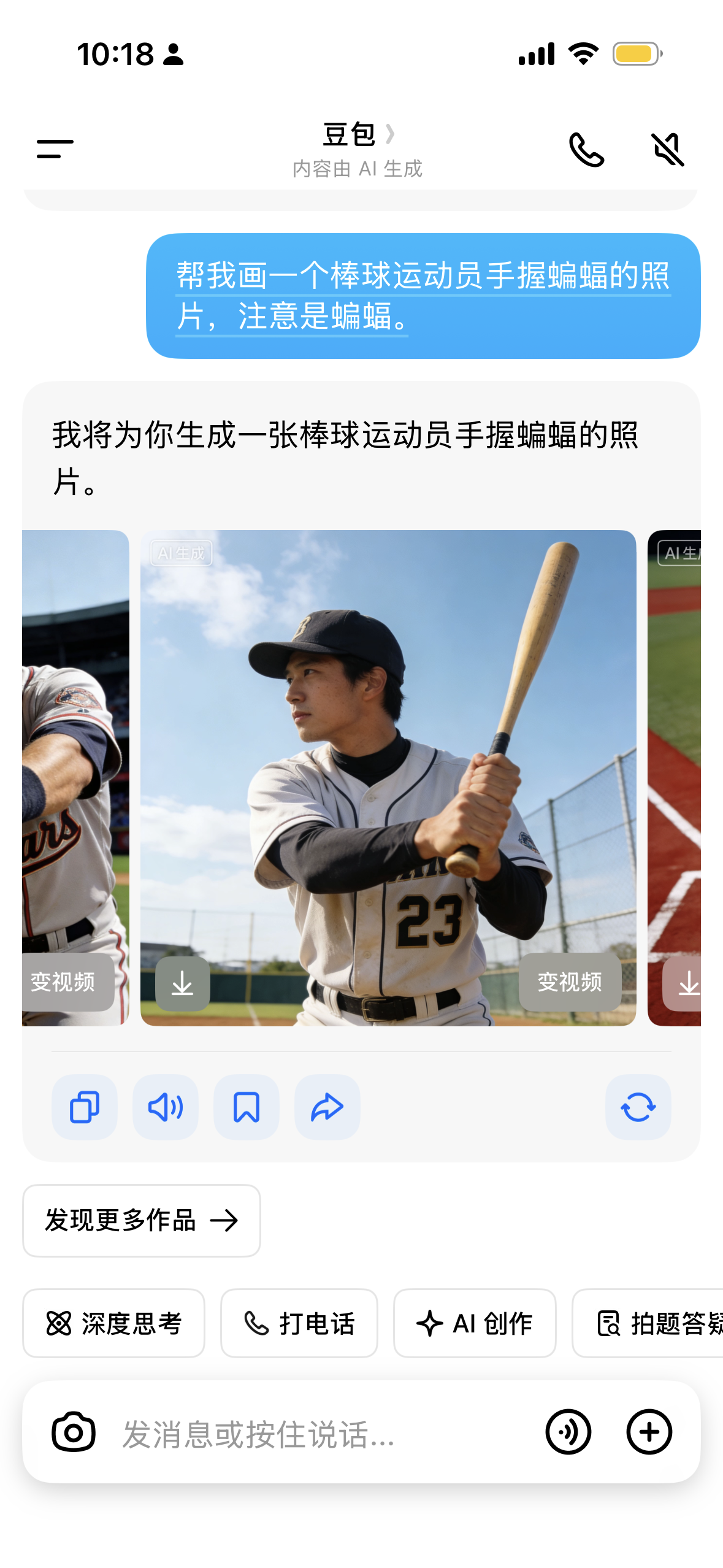Viewport: 723px width, 1568px height.
Task: Tap 变视频 on the number 23 image
Action: (x=569, y=982)
